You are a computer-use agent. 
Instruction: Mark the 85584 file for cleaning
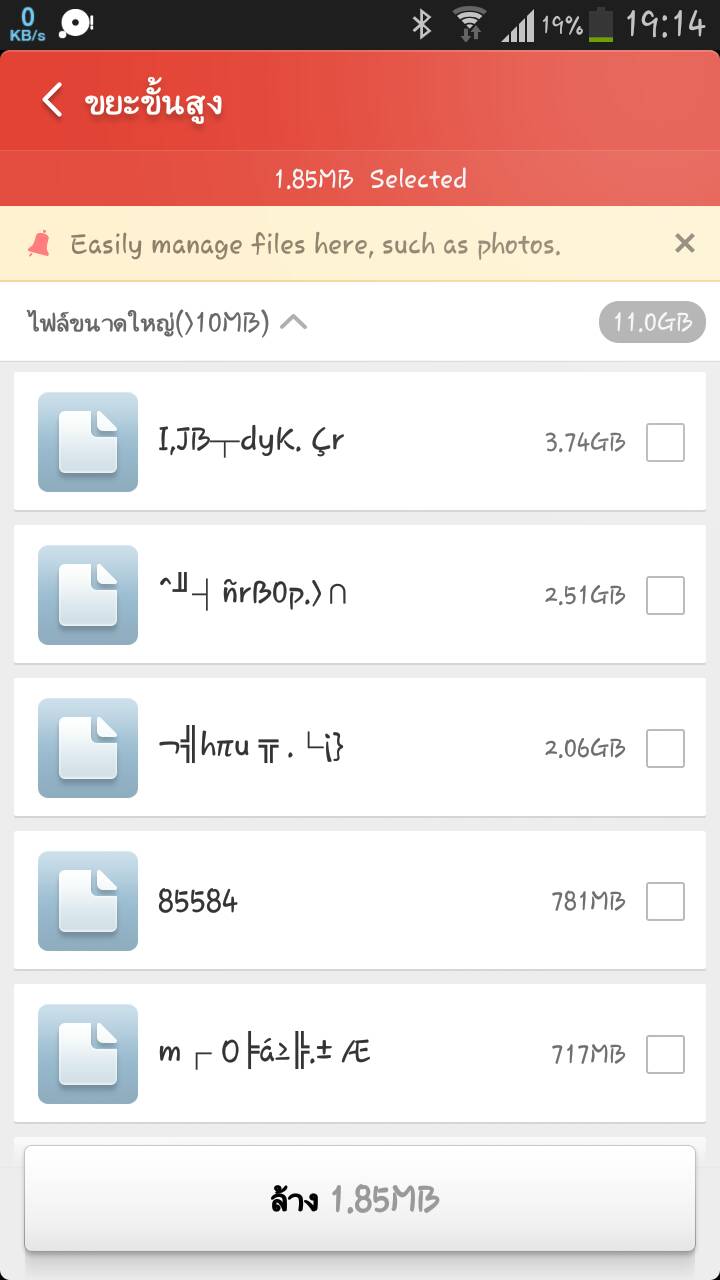tap(665, 901)
